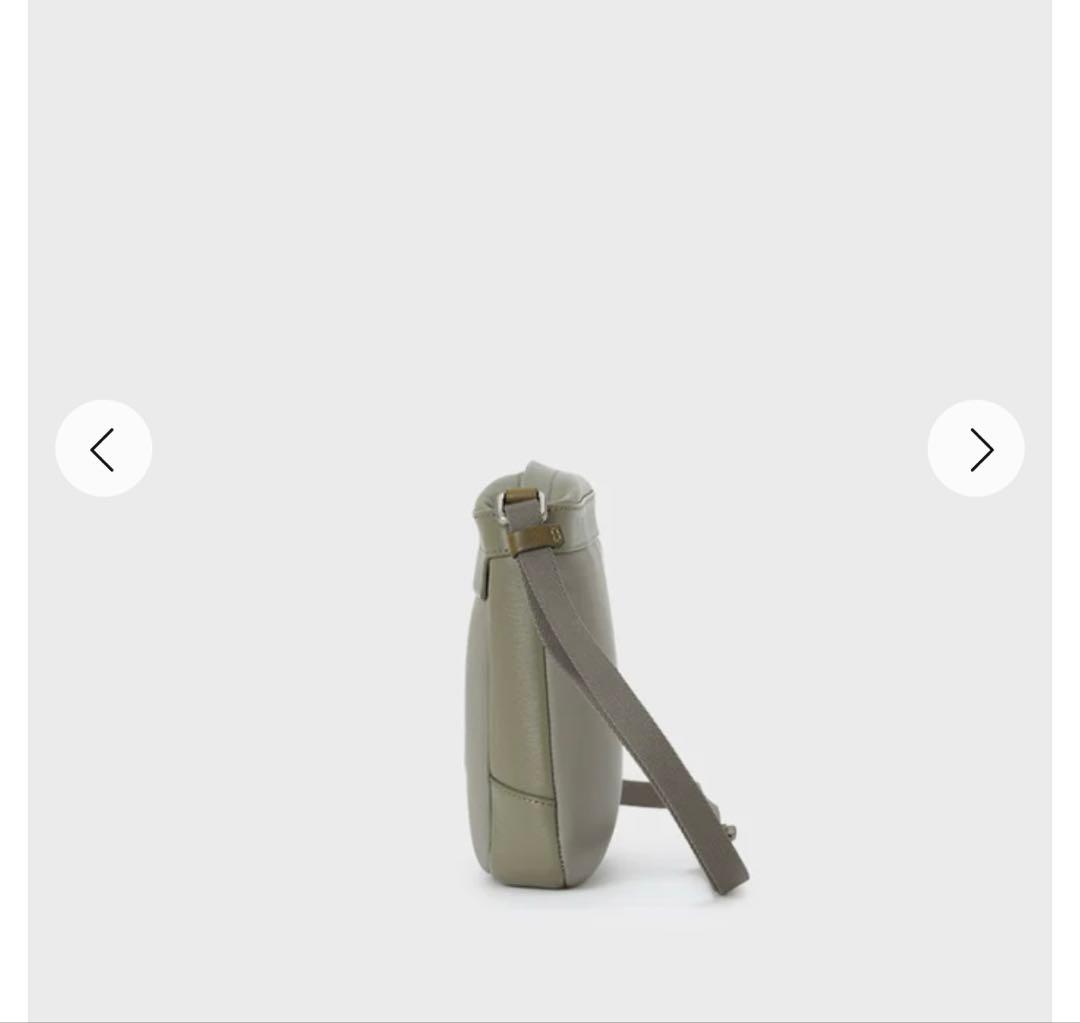Open the bag photo in full view
1080x1023 pixels.
[560, 680]
